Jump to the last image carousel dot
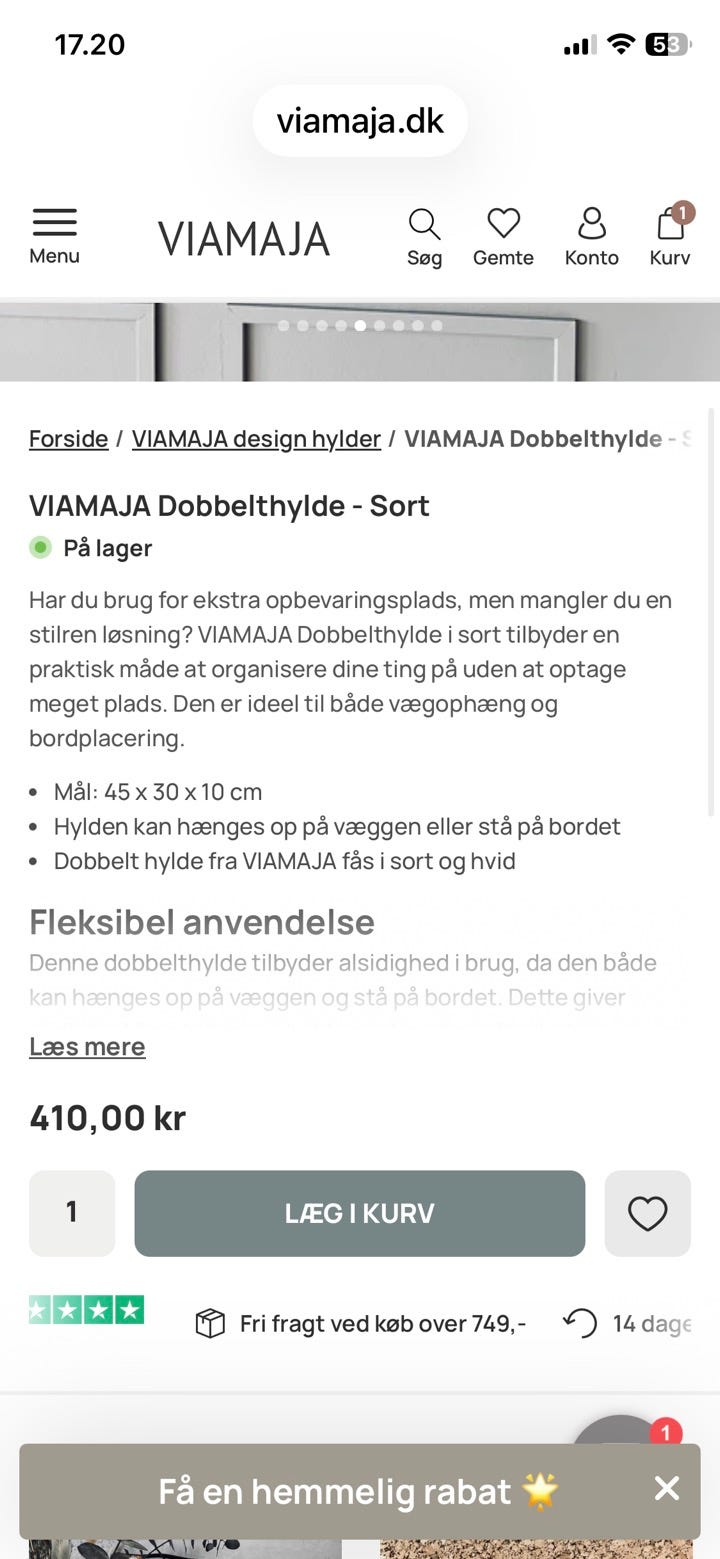720x1559 pixels. pos(436,325)
